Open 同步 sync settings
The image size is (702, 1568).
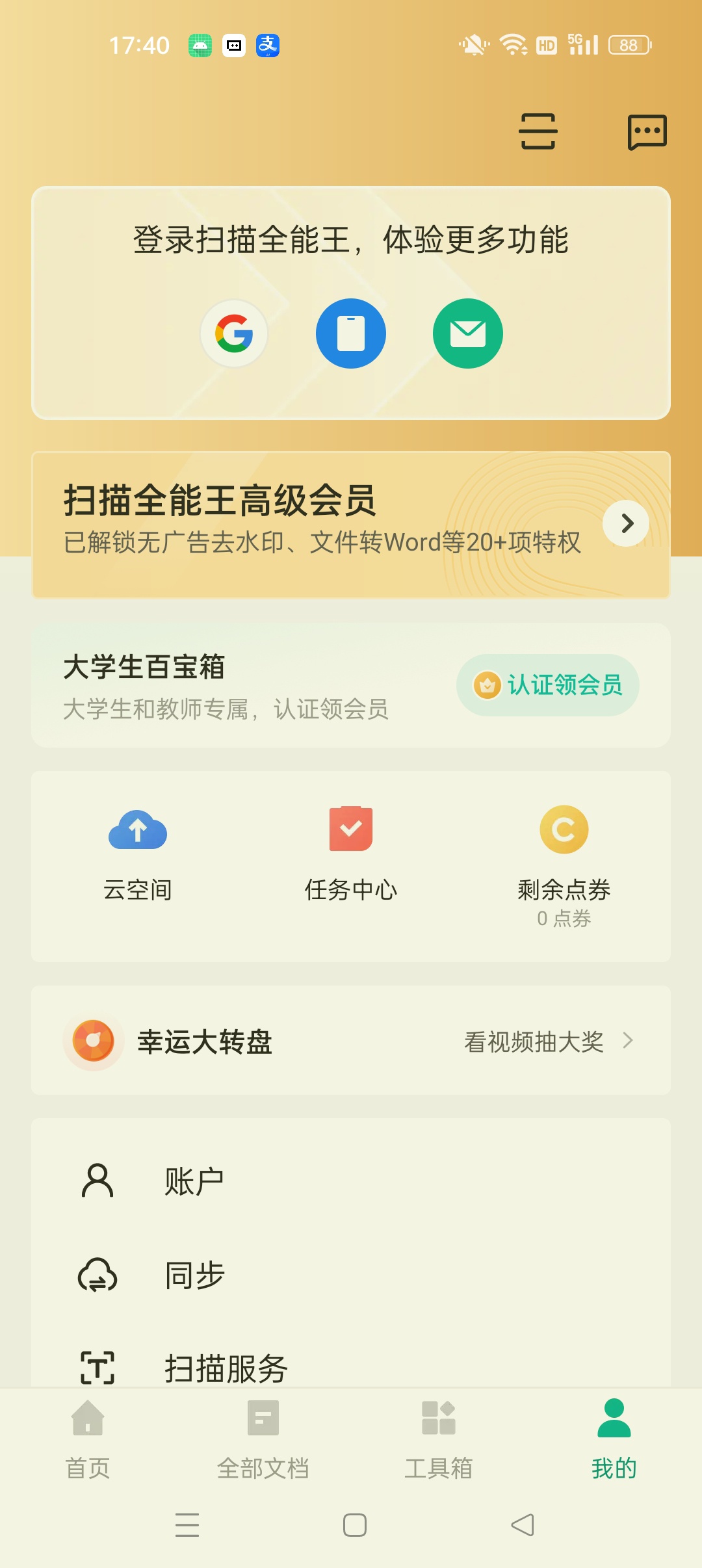pyautogui.click(x=351, y=1275)
